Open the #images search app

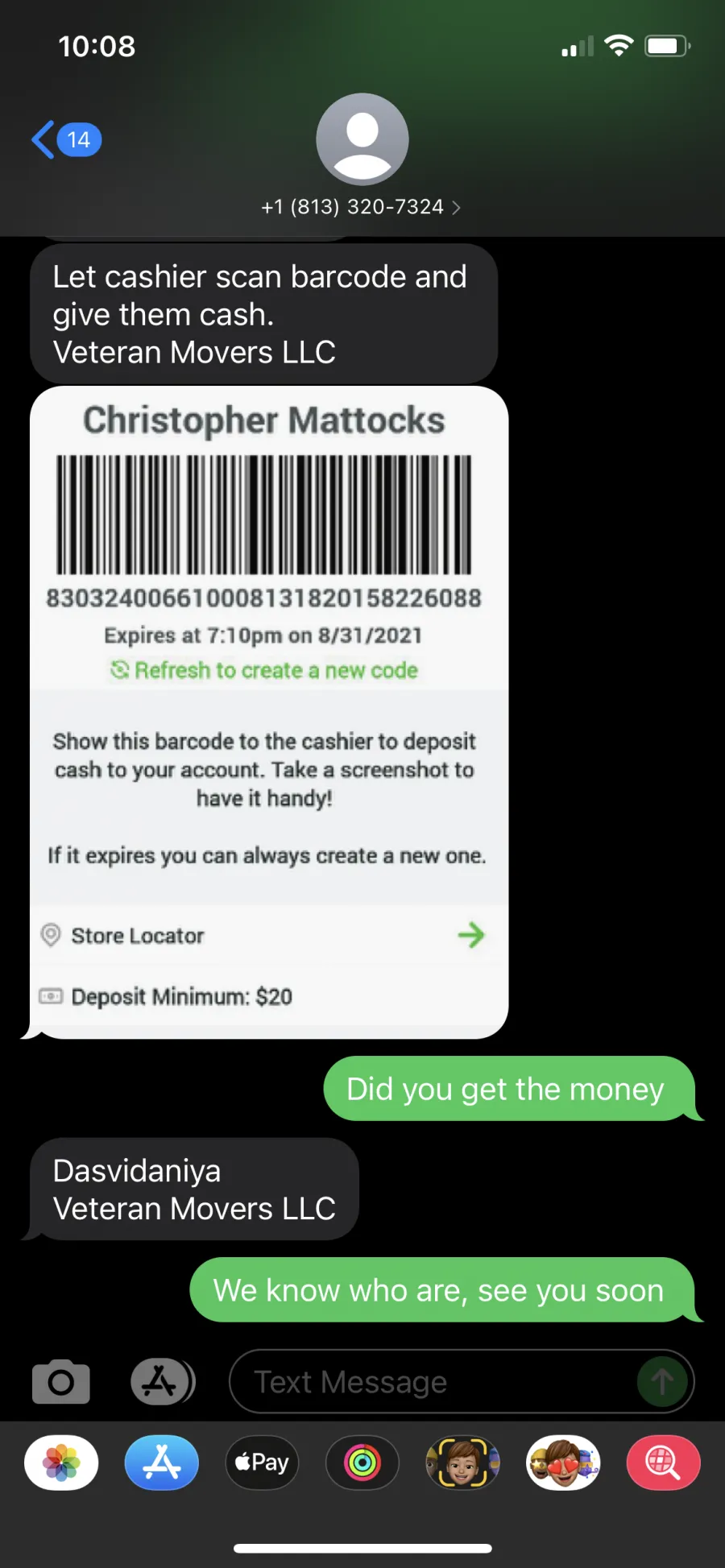pos(663,1463)
